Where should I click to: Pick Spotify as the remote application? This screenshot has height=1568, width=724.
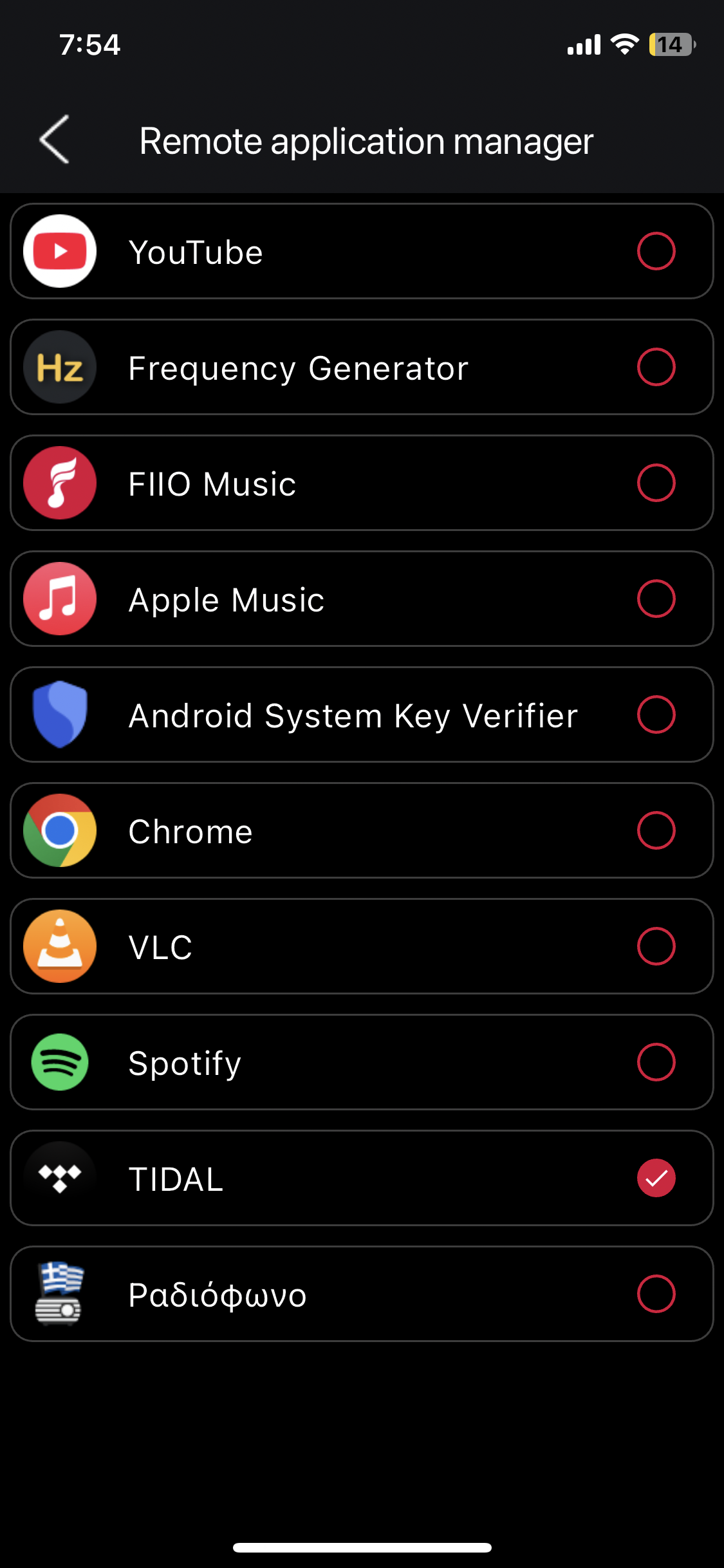tap(656, 1062)
